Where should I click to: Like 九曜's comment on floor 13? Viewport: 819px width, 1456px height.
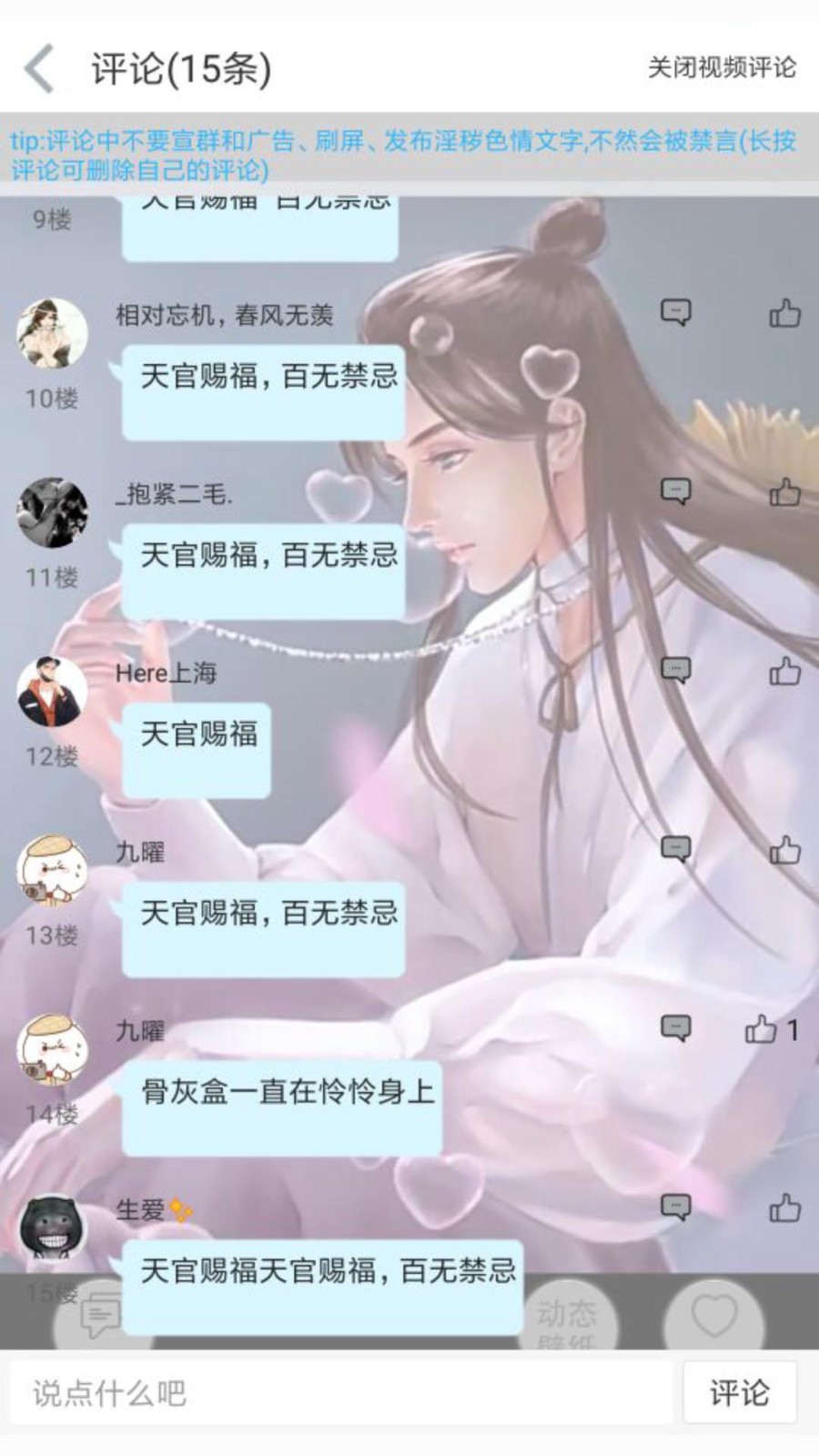click(784, 850)
